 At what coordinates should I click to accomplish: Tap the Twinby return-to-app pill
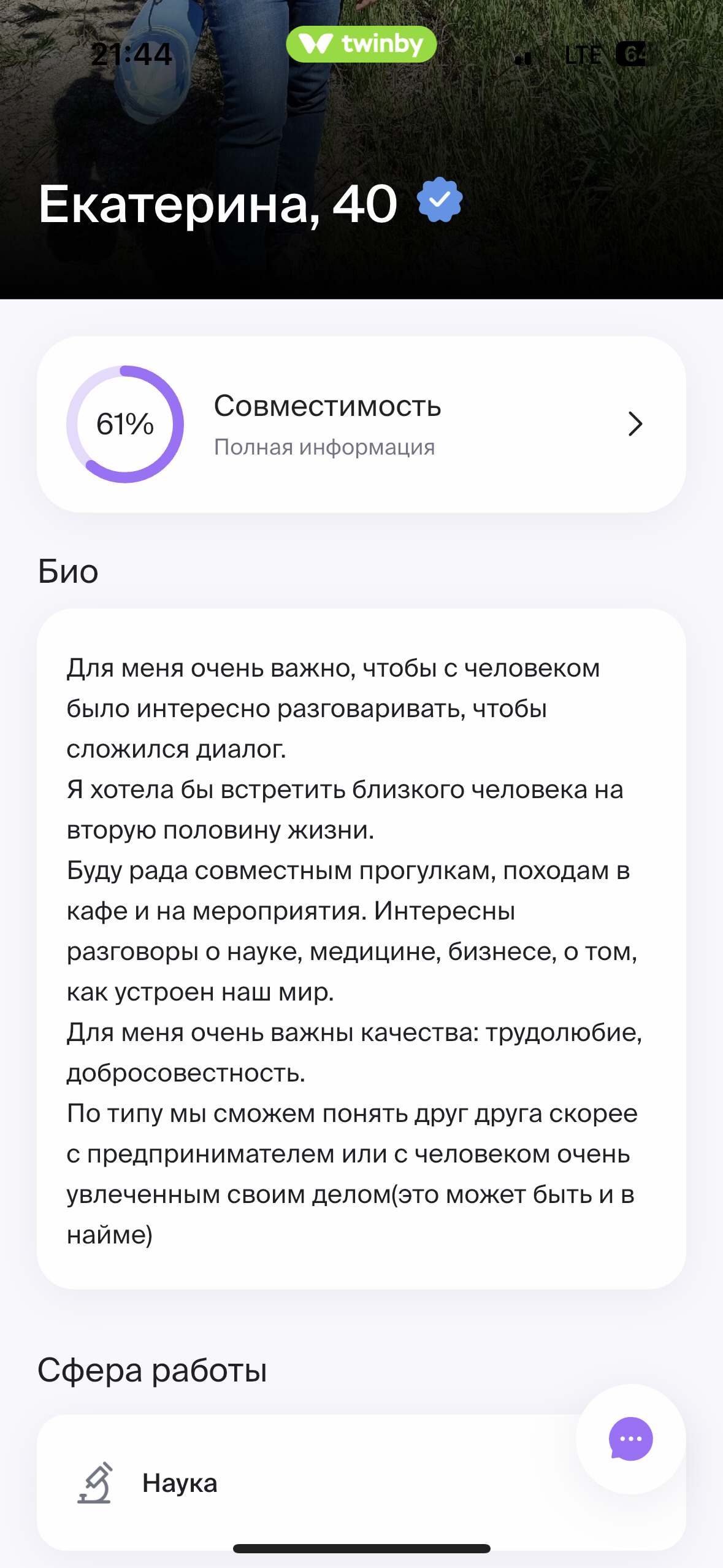pyautogui.click(x=361, y=44)
